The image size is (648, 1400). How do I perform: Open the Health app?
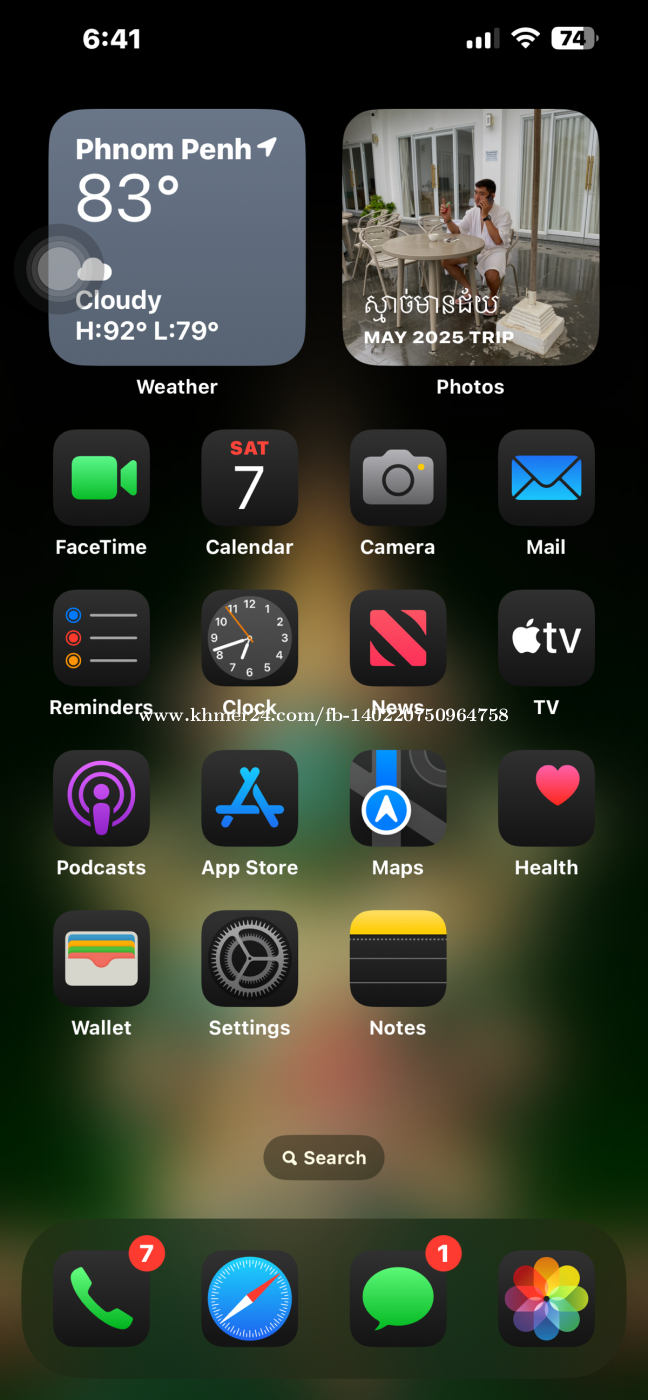coord(546,798)
